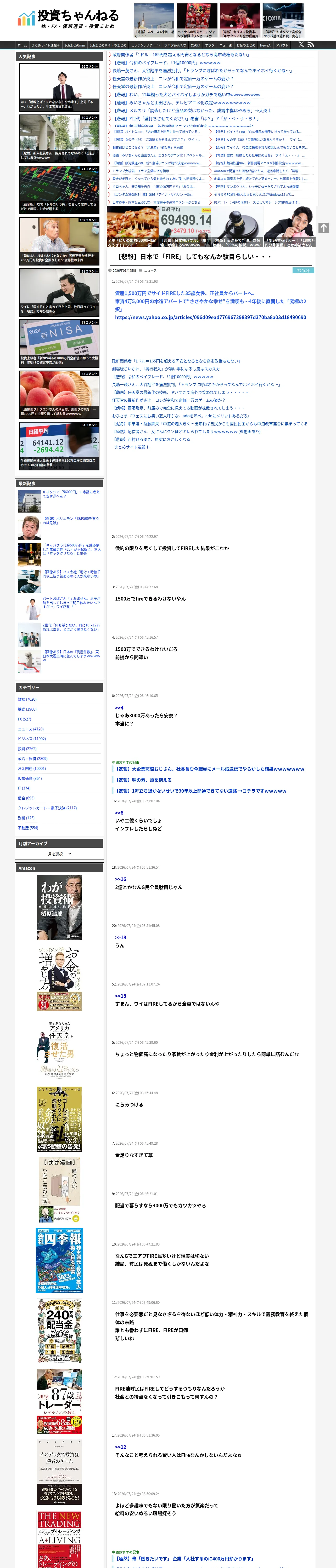336x1568 pixels.
Task: Open the 雑談 (7620) category
Action: (27, 699)
